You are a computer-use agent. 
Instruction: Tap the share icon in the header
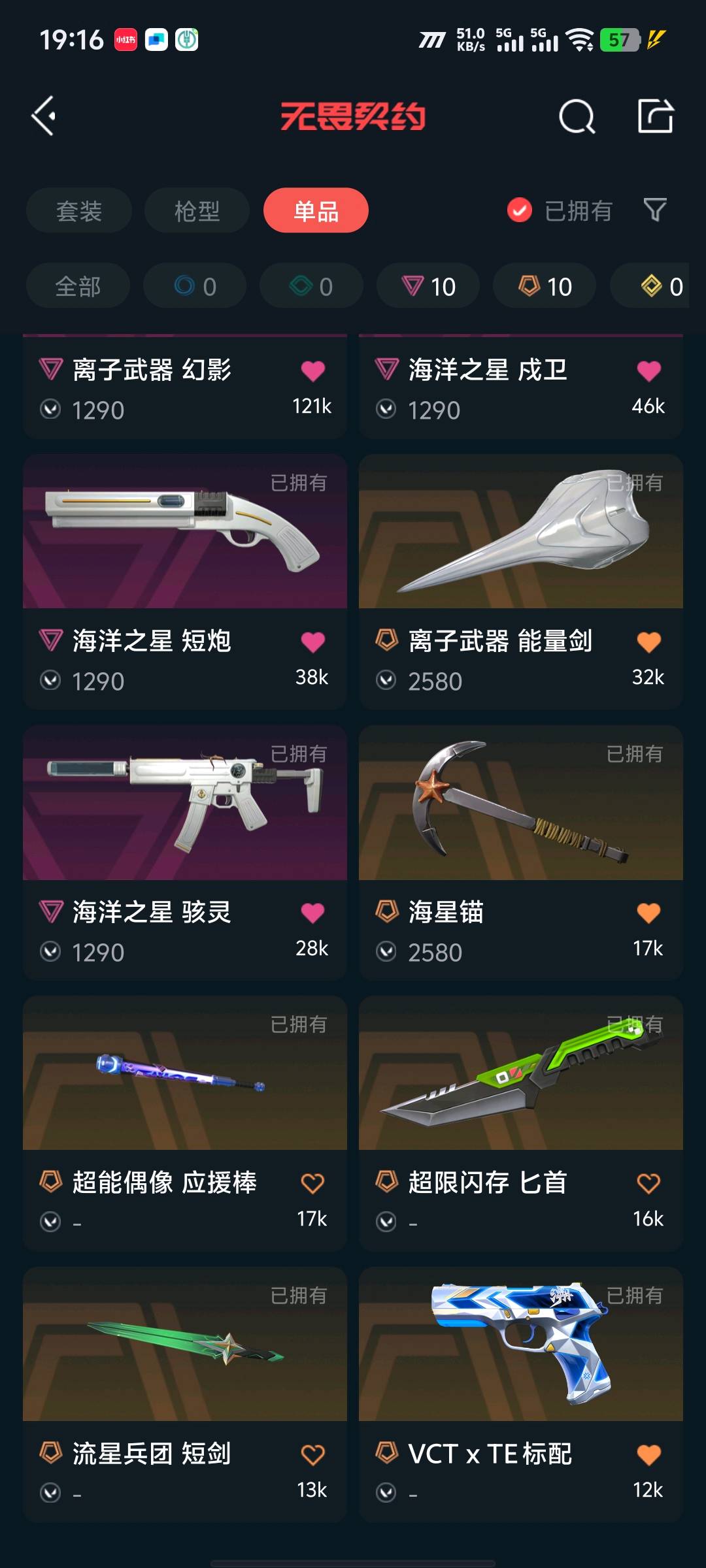655,116
